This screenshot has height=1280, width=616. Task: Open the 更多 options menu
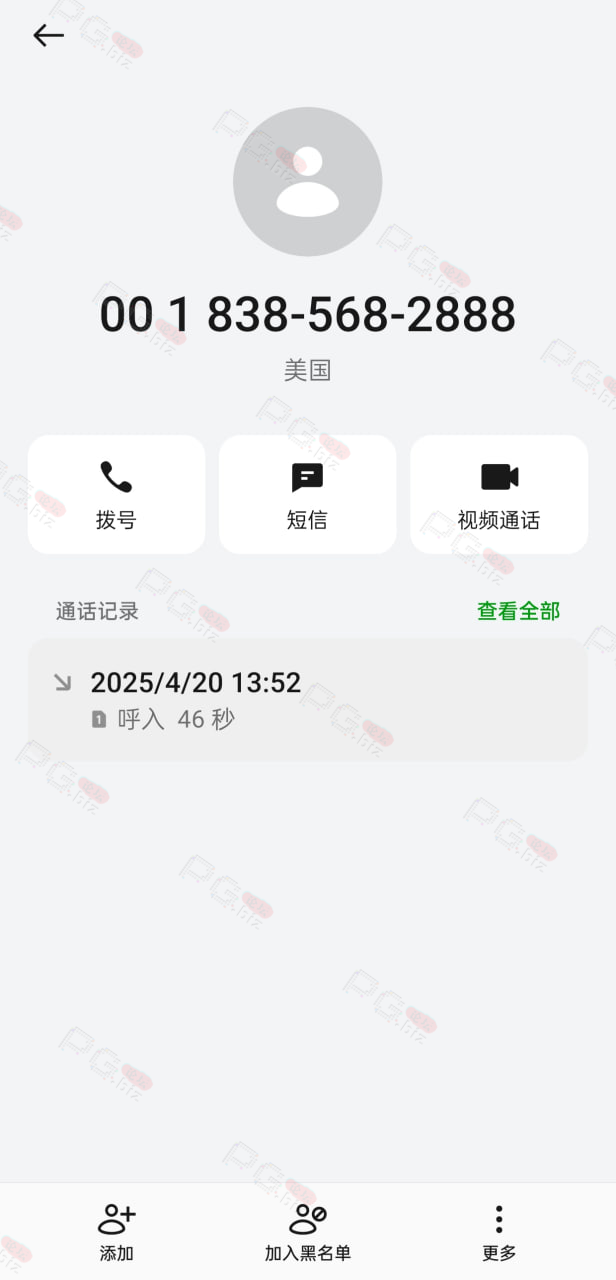point(499,1233)
